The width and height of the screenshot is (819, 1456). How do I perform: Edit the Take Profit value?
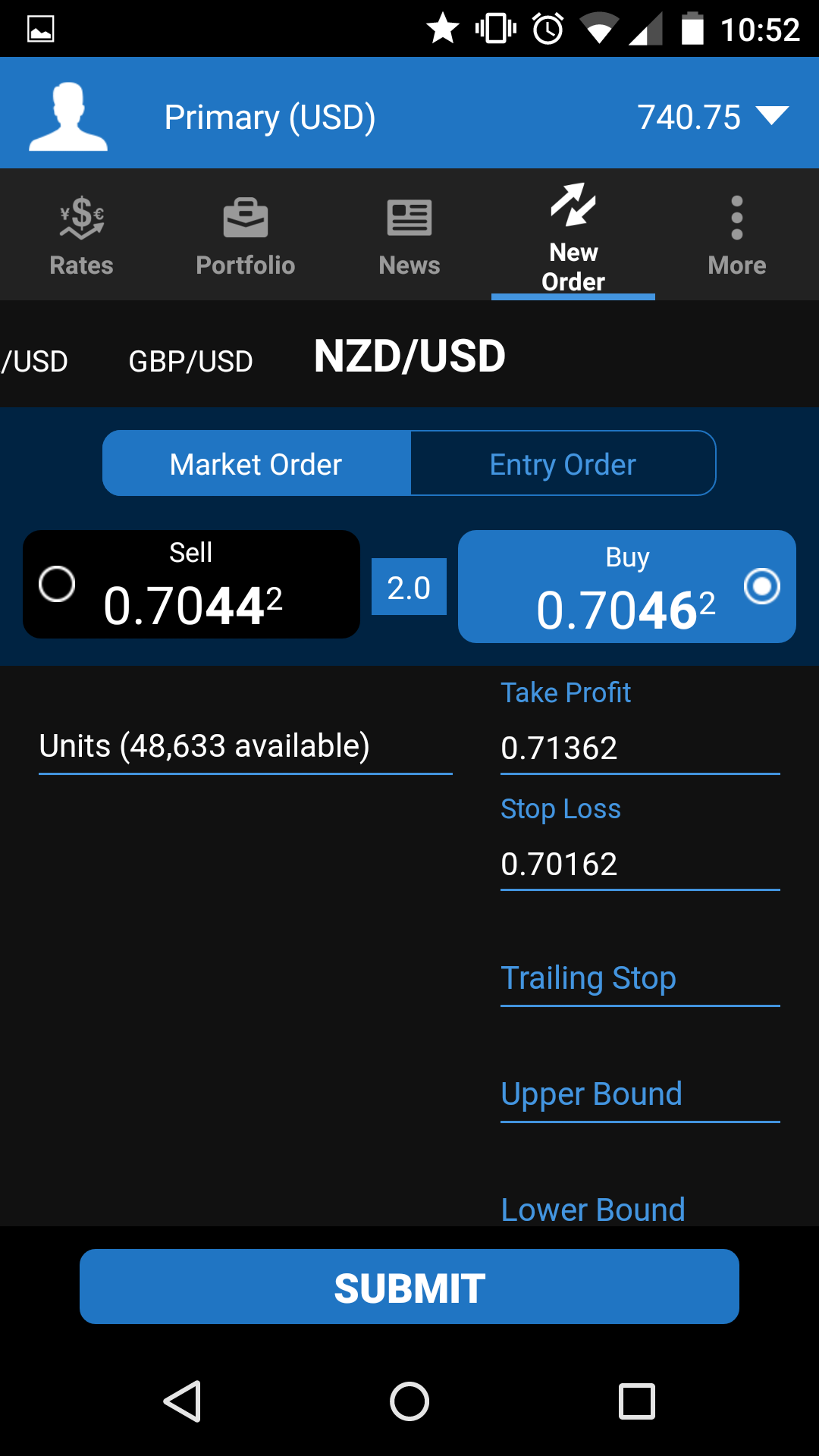(639, 748)
